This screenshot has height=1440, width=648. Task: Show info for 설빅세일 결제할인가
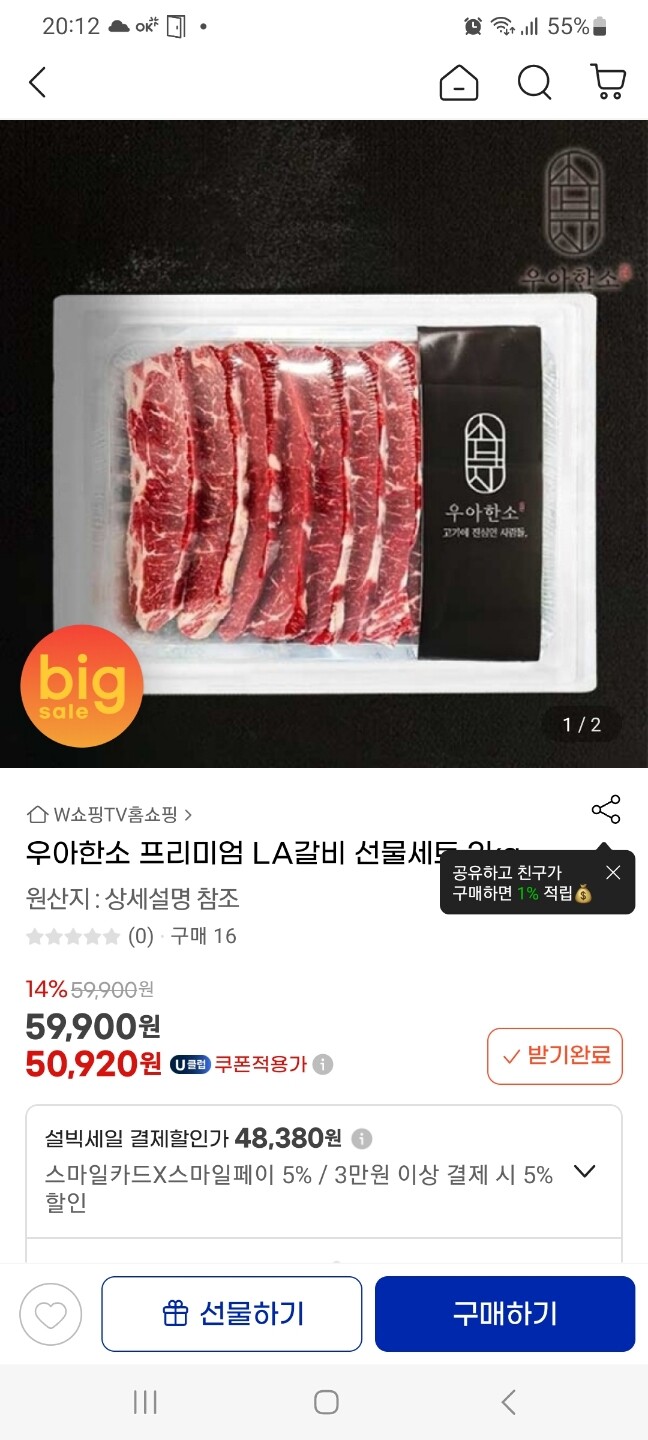(362, 1138)
